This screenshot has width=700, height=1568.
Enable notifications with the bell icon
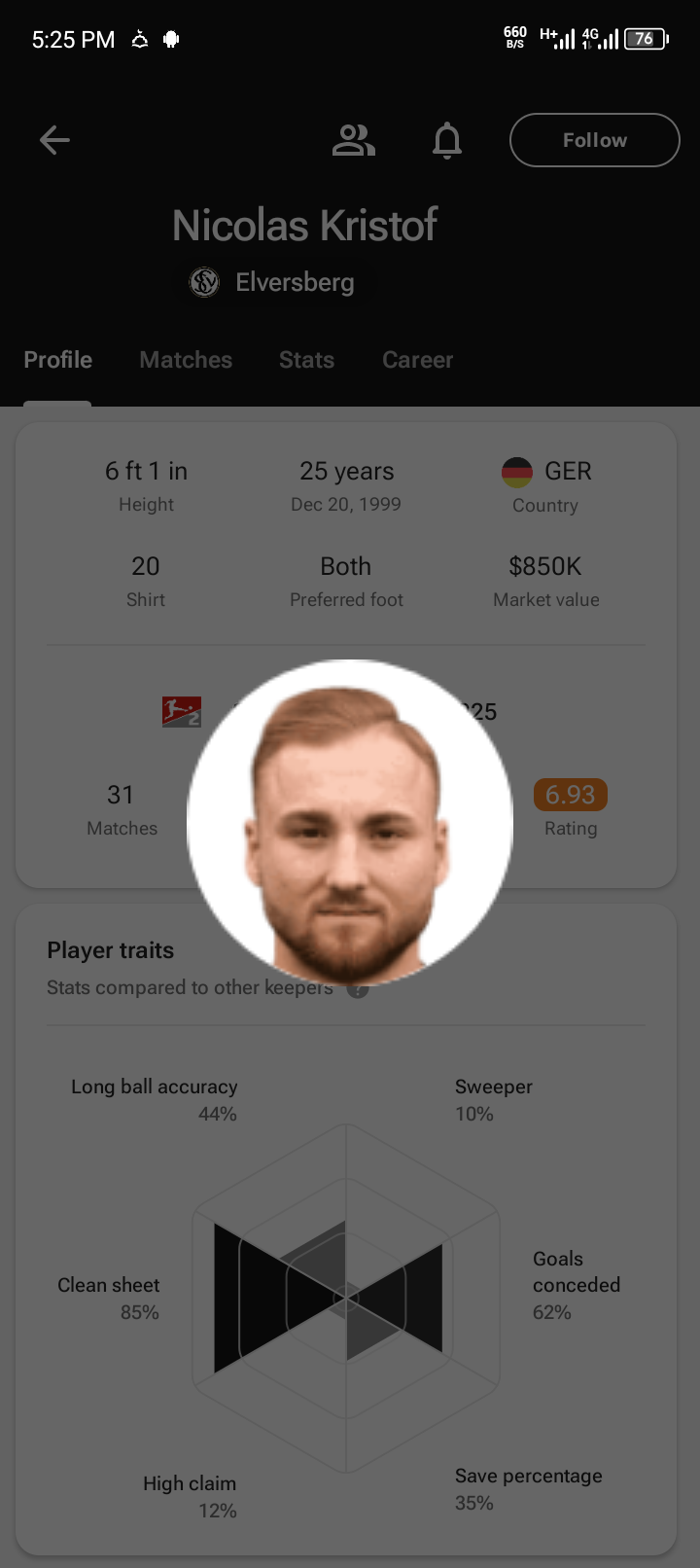(x=446, y=140)
